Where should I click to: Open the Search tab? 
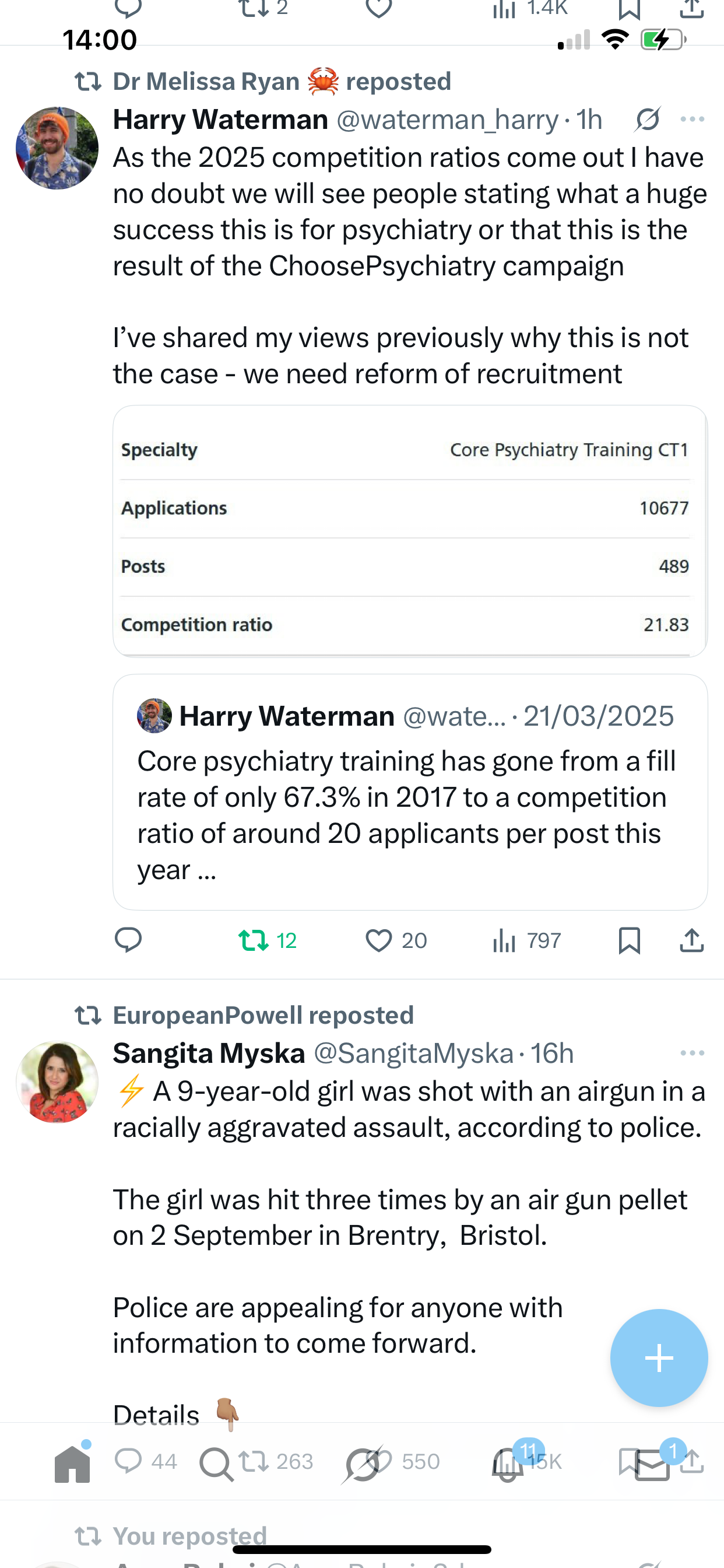pos(215,1464)
